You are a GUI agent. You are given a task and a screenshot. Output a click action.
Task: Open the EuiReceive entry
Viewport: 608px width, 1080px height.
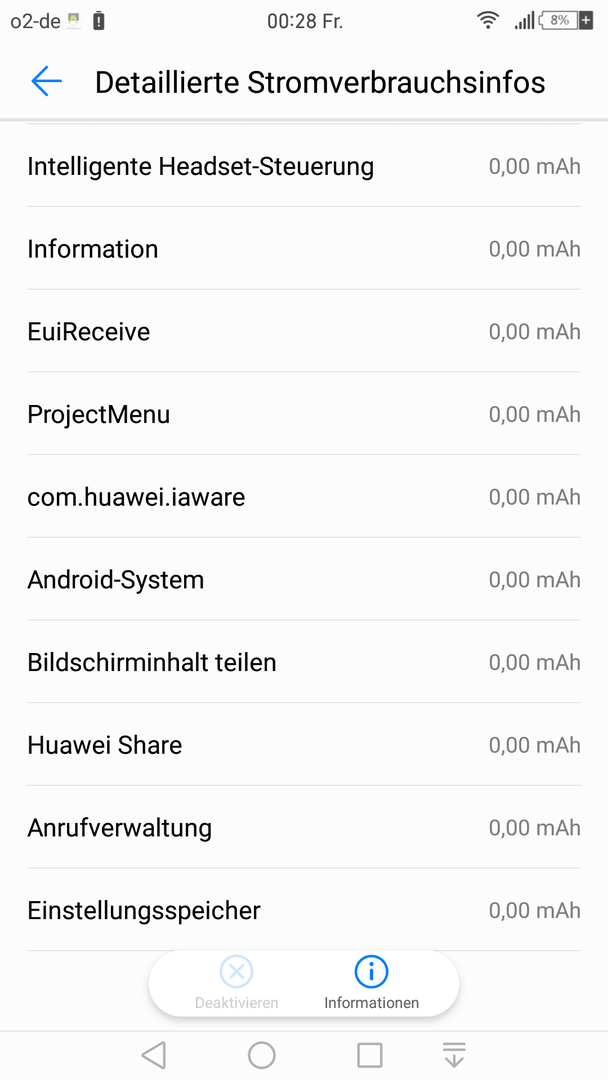(x=304, y=331)
